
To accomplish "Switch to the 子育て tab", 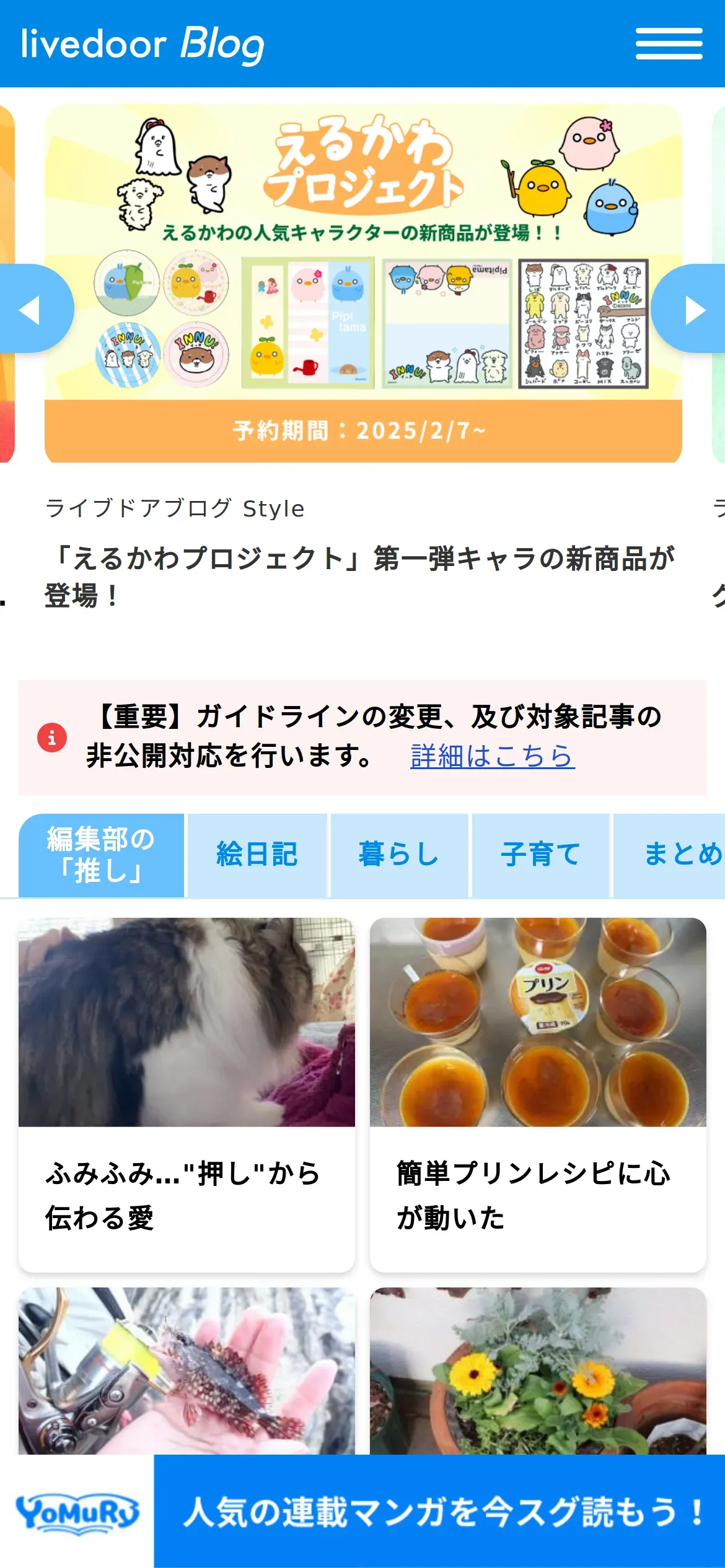I will click(540, 855).
